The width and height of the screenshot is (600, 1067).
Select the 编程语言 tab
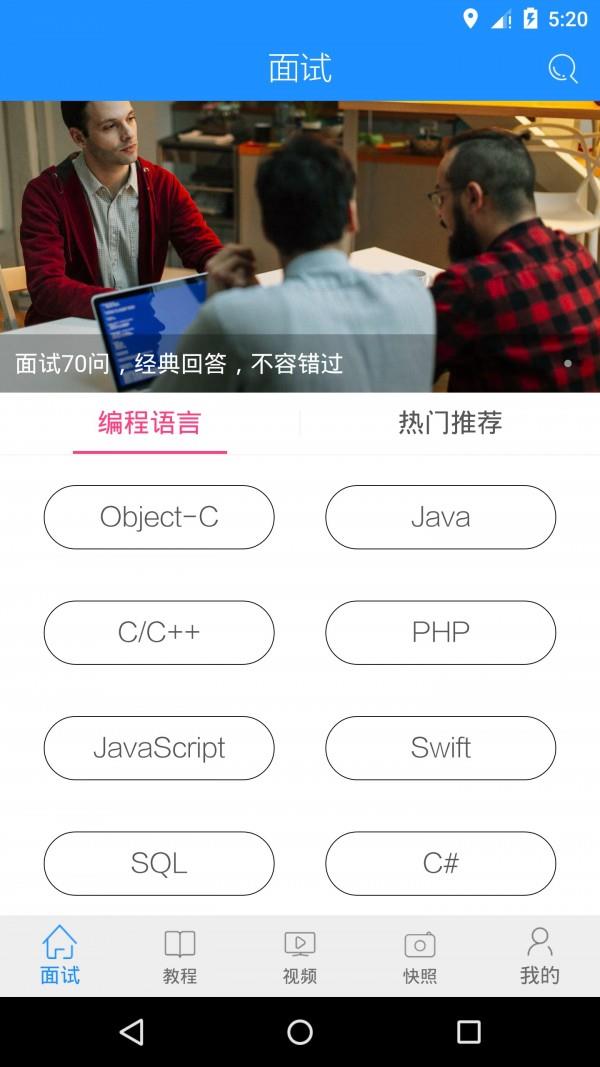(150, 423)
